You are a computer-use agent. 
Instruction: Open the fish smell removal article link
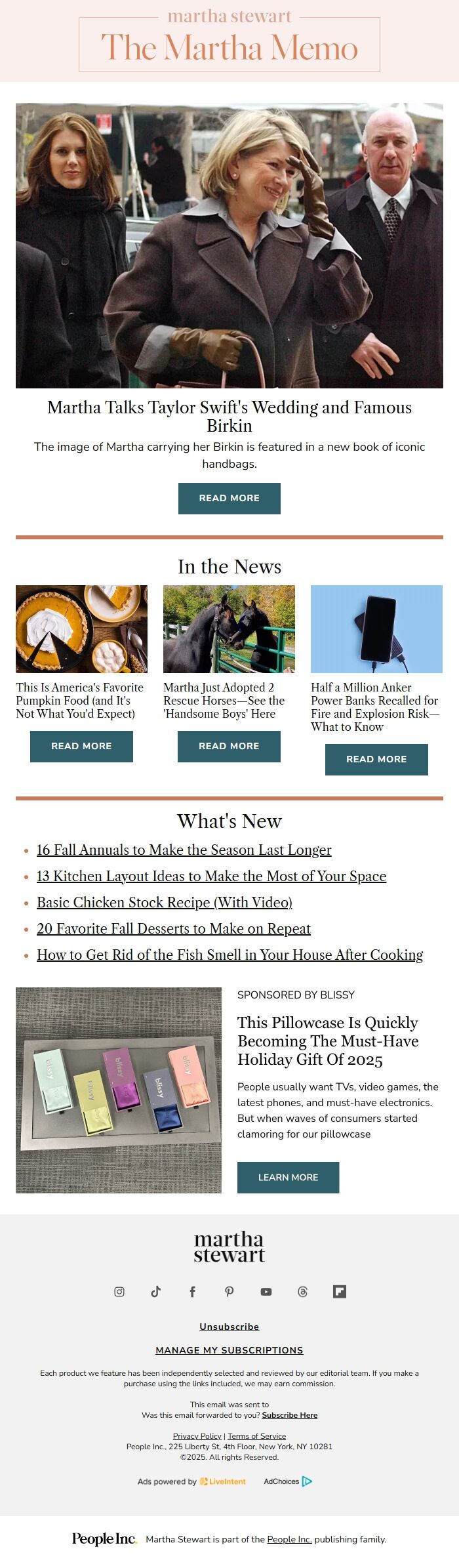(229, 955)
